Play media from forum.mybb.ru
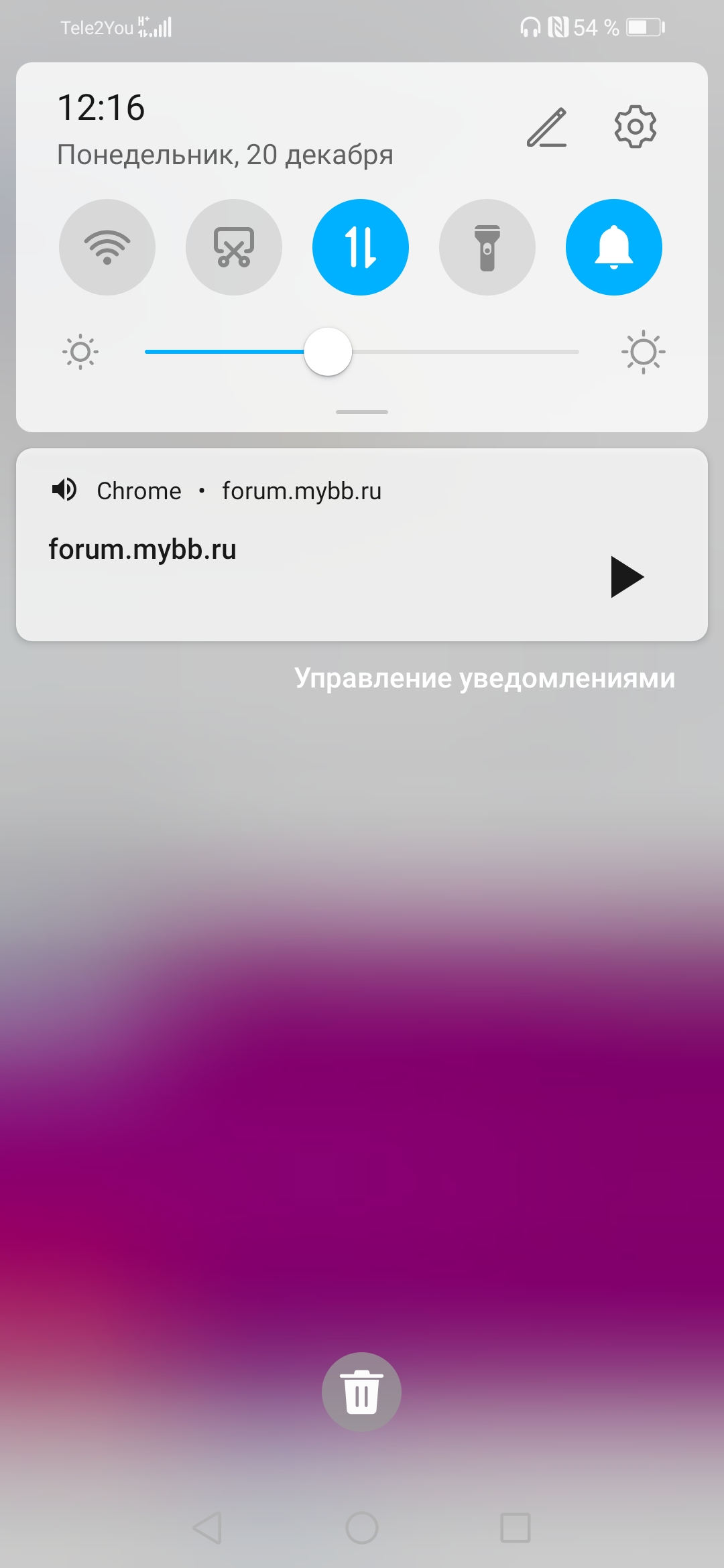This screenshot has width=724, height=1568. click(x=627, y=577)
